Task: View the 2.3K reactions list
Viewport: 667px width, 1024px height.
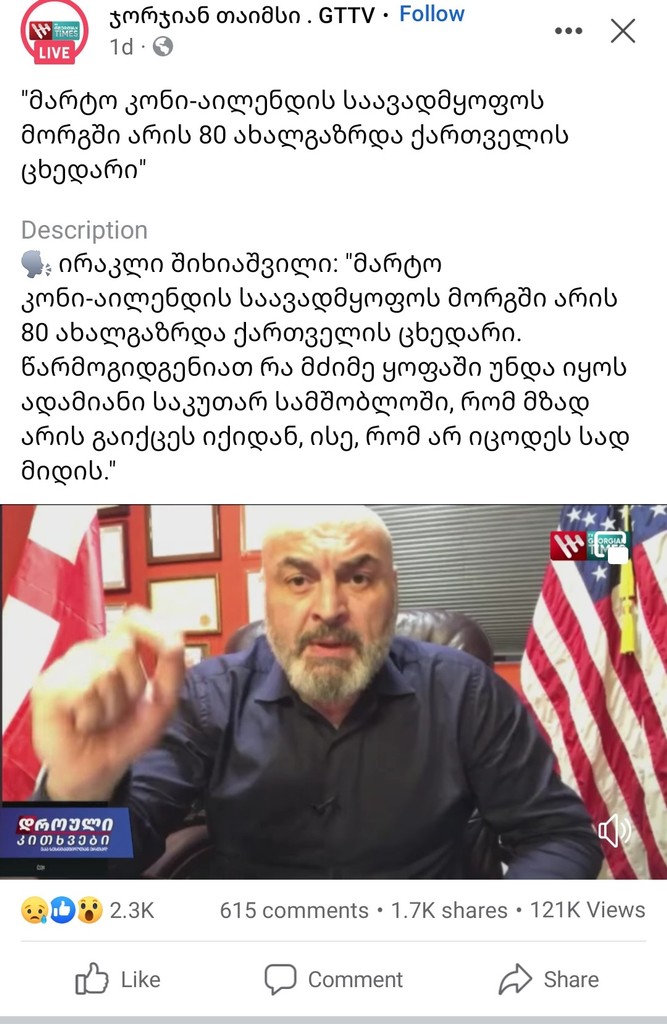Action: pyautogui.click(x=87, y=910)
